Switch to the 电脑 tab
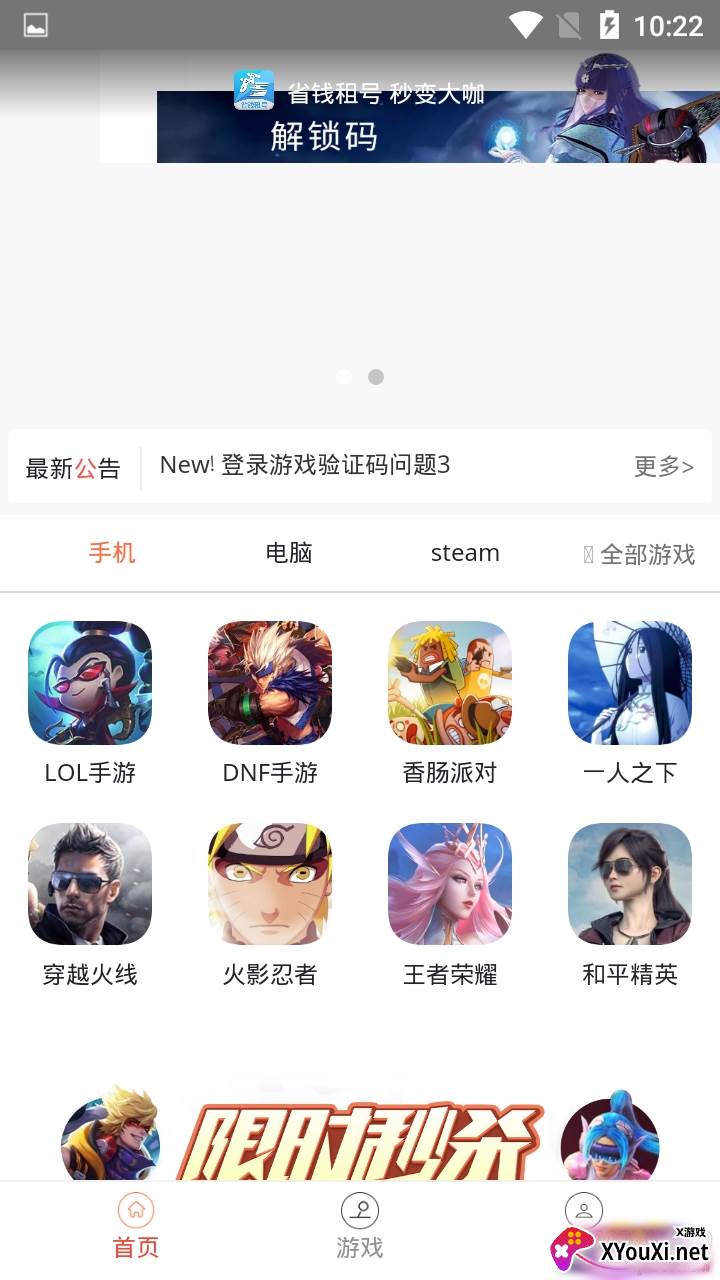This screenshot has height=1280, width=720. pyautogui.click(x=289, y=553)
